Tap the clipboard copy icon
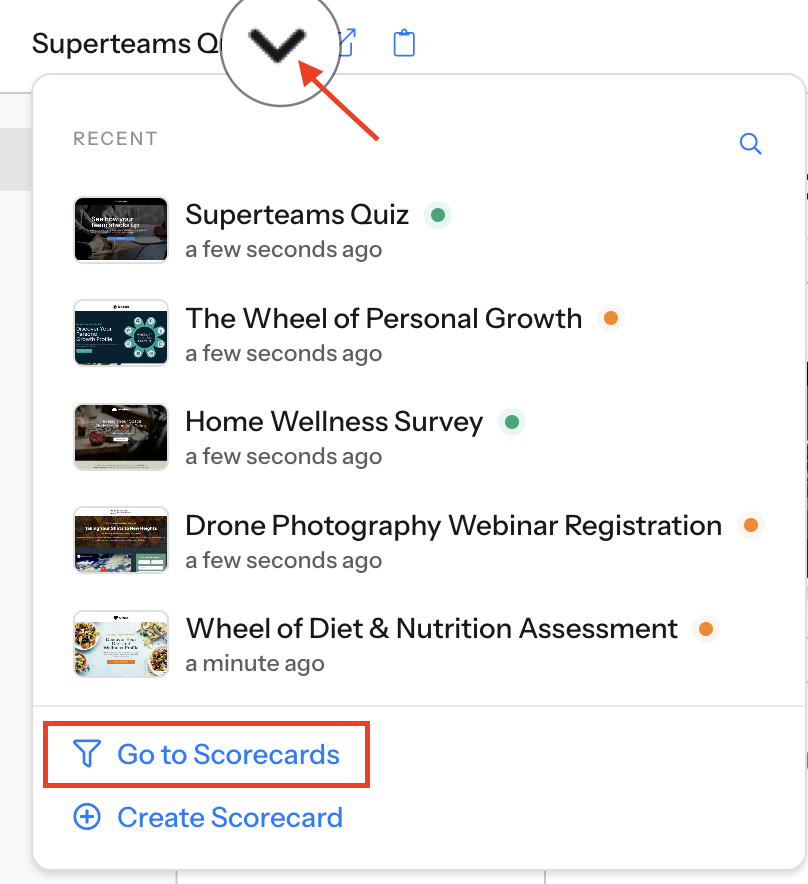This screenshot has width=808, height=884. pyautogui.click(x=404, y=43)
